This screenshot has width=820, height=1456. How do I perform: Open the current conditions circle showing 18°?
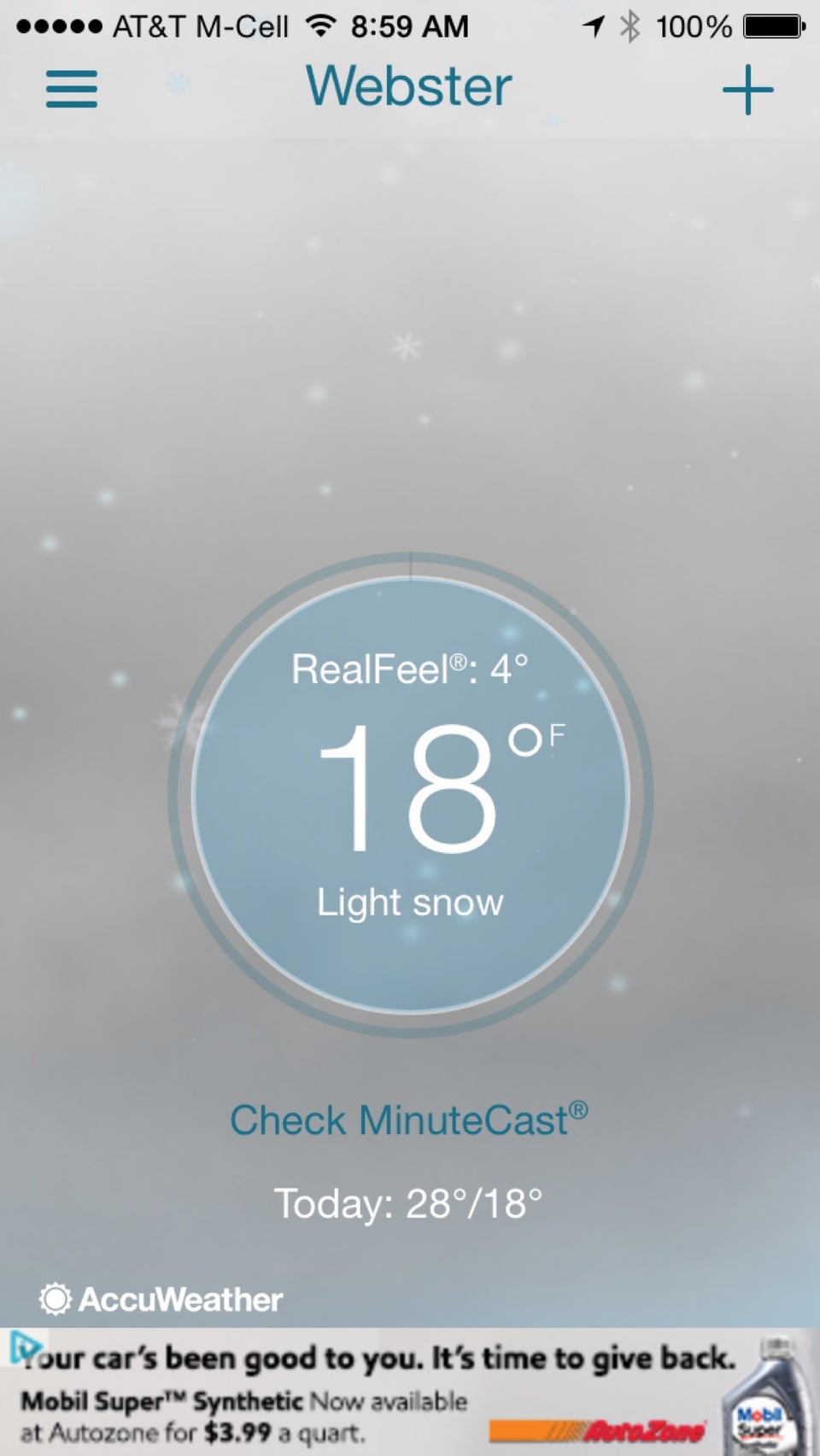(410, 794)
